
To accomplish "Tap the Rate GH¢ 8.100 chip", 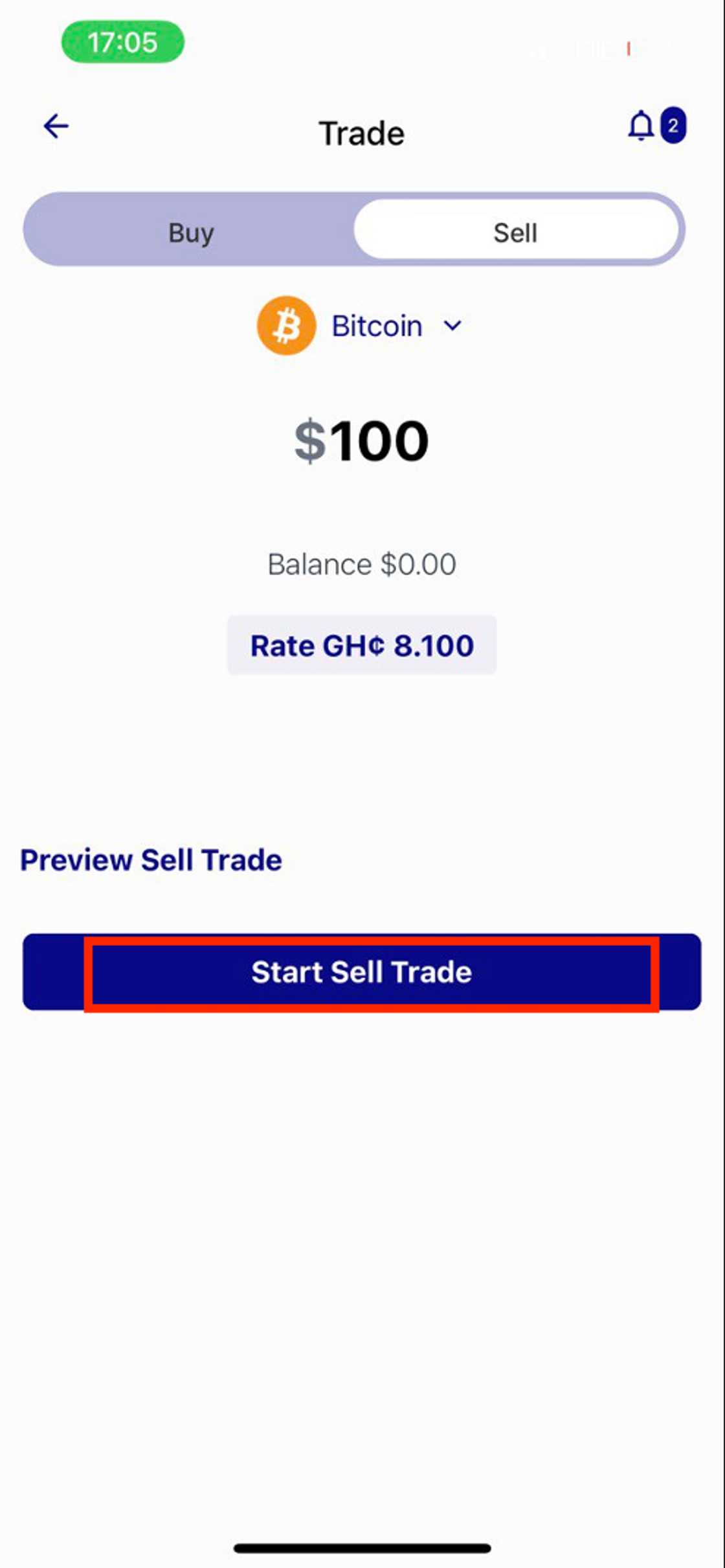I will (x=361, y=645).
